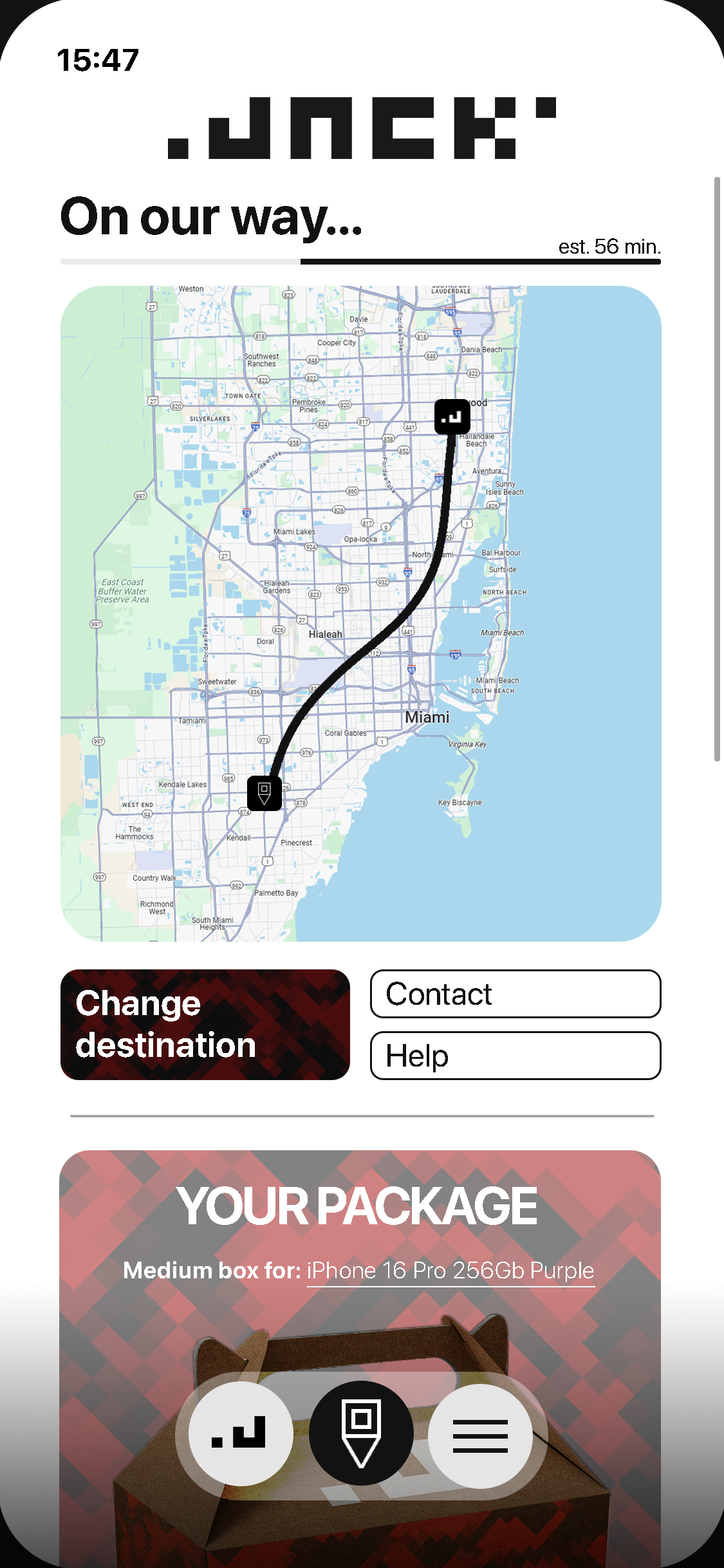The image size is (724, 1568).
Task: Open the iPhone 16 Pro 256Gb Purple link
Action: [450, 1271]
